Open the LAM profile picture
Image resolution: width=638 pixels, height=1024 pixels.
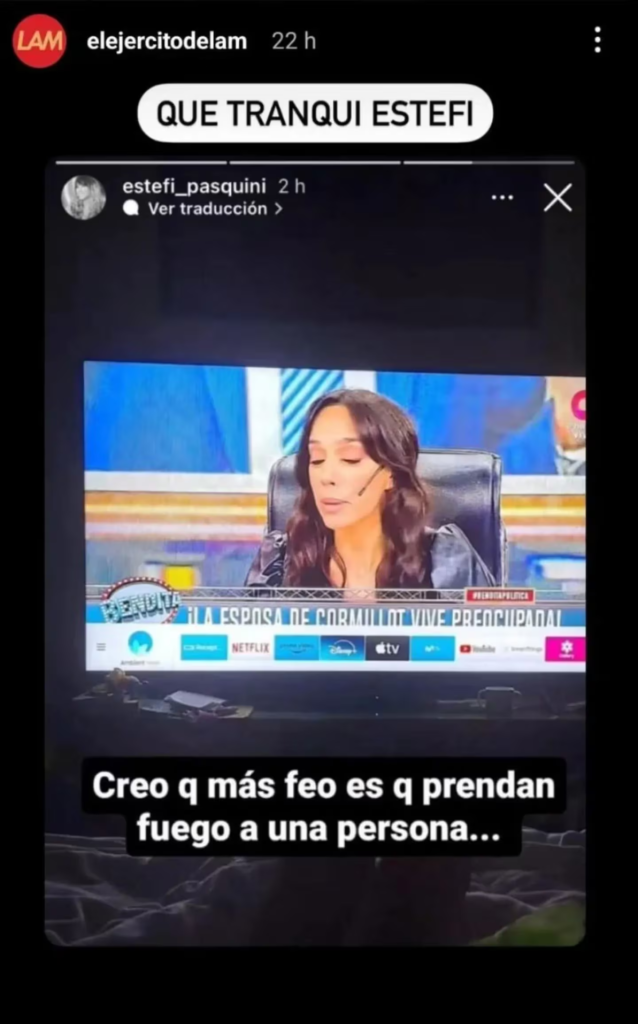(x=39, y=41)
